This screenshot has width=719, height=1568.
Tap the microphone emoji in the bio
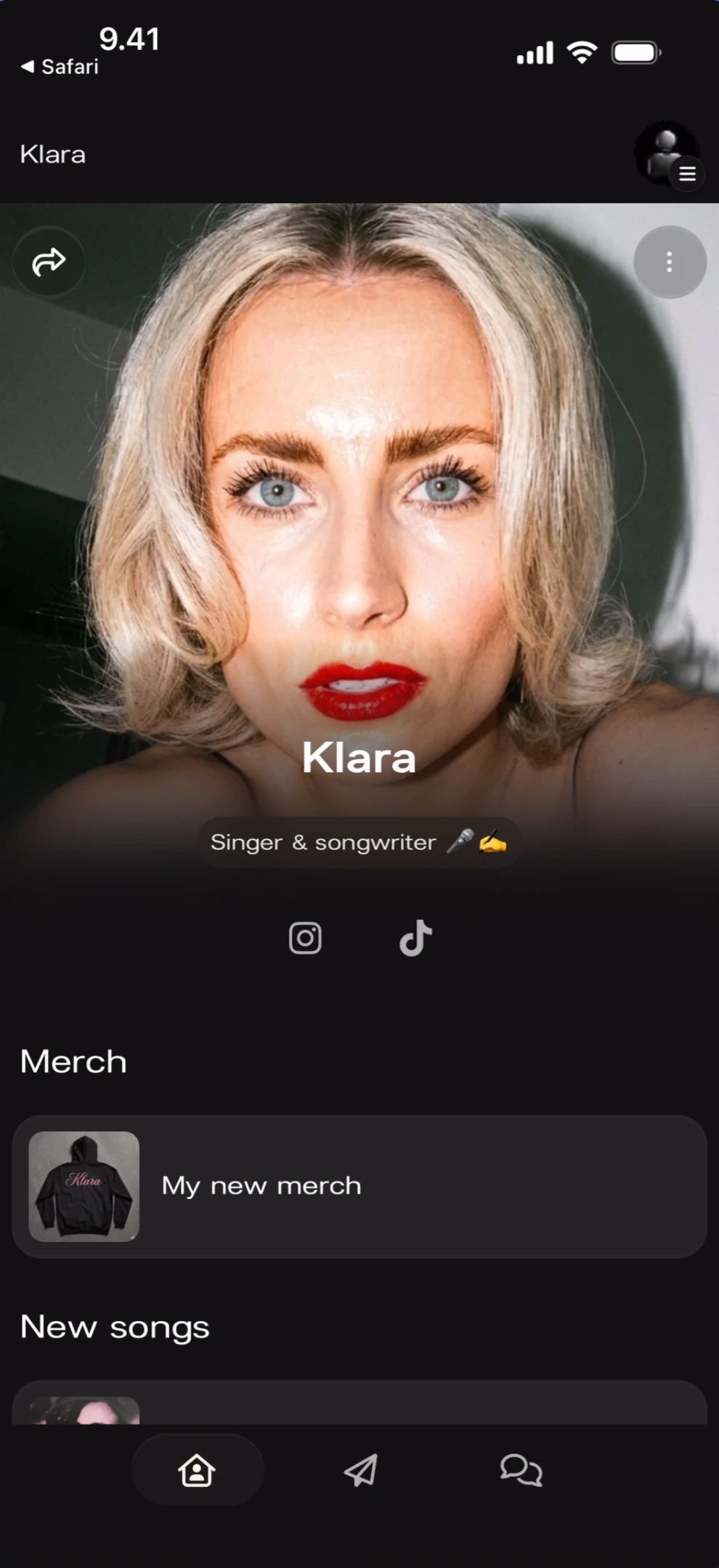[461, 842]
